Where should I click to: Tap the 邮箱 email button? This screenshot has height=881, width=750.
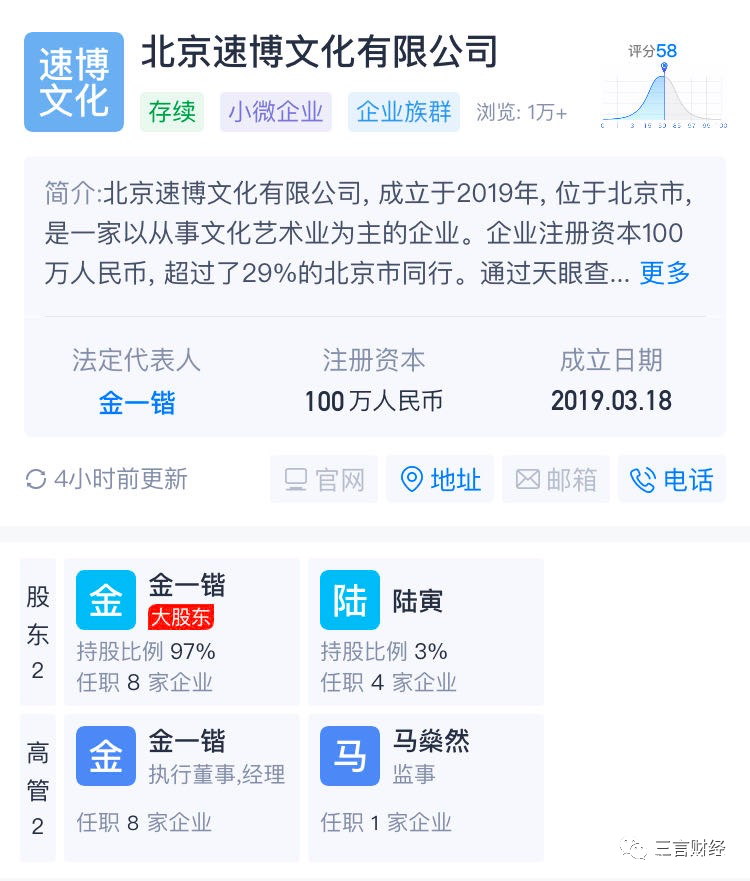[x=556, y=480]
